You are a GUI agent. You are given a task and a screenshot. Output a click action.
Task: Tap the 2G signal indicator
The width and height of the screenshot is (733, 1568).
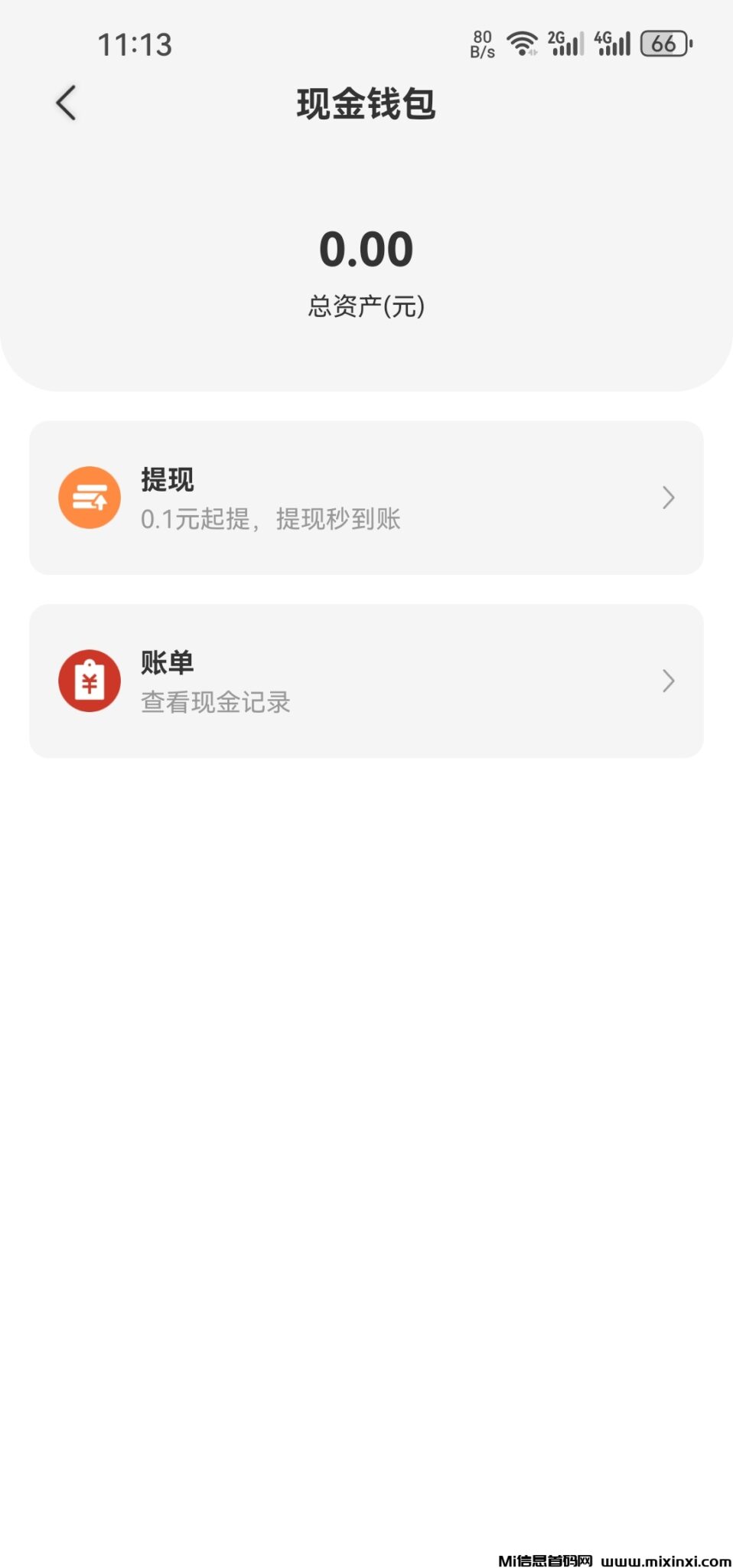(564, 45)
